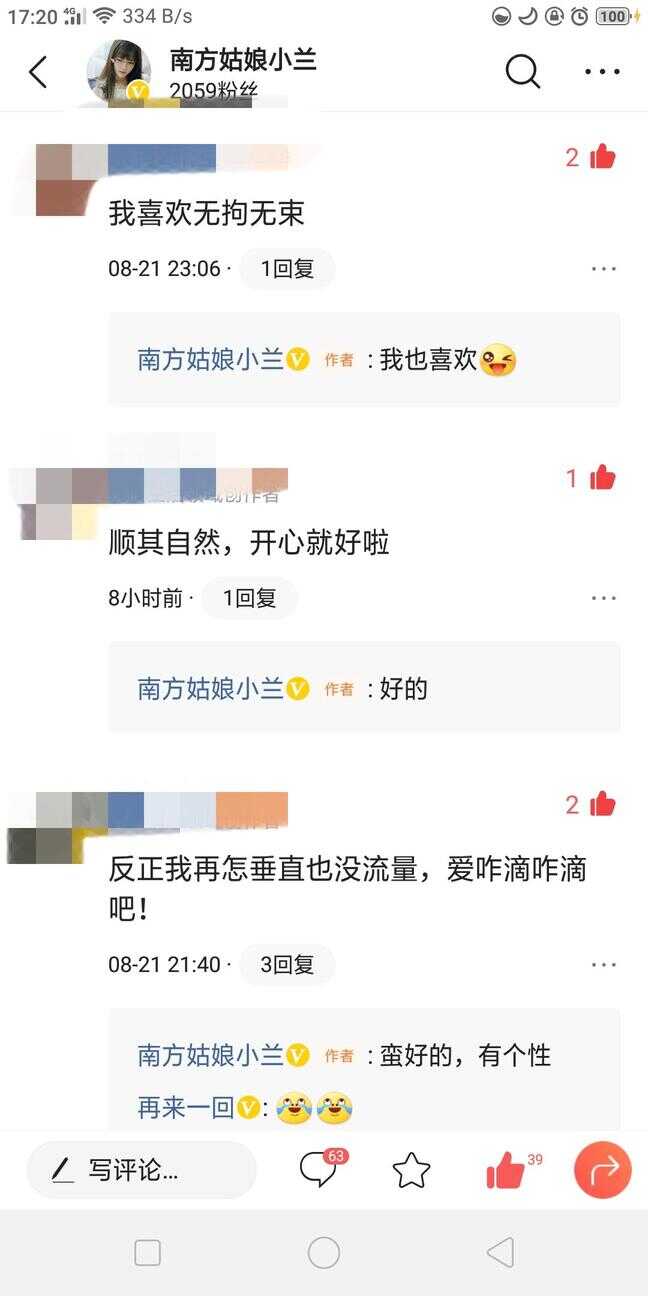Like the comment 我喜欢无拘无束
Image resolution: width=648 pixels, height=1296 pixels.
click(x=602, y=157)
